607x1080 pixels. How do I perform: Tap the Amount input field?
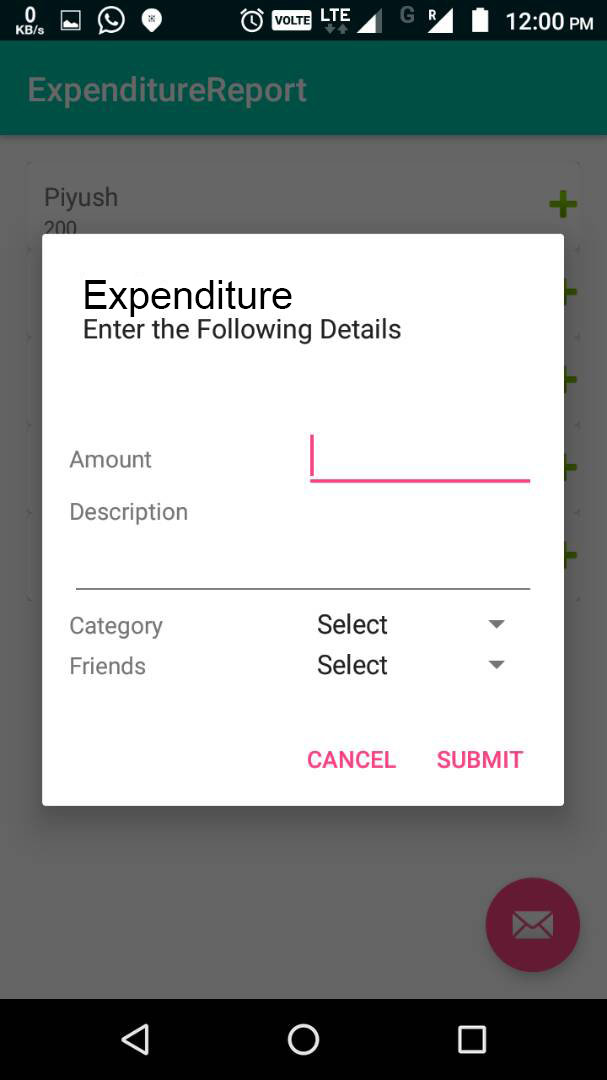(x=420, y=459)
